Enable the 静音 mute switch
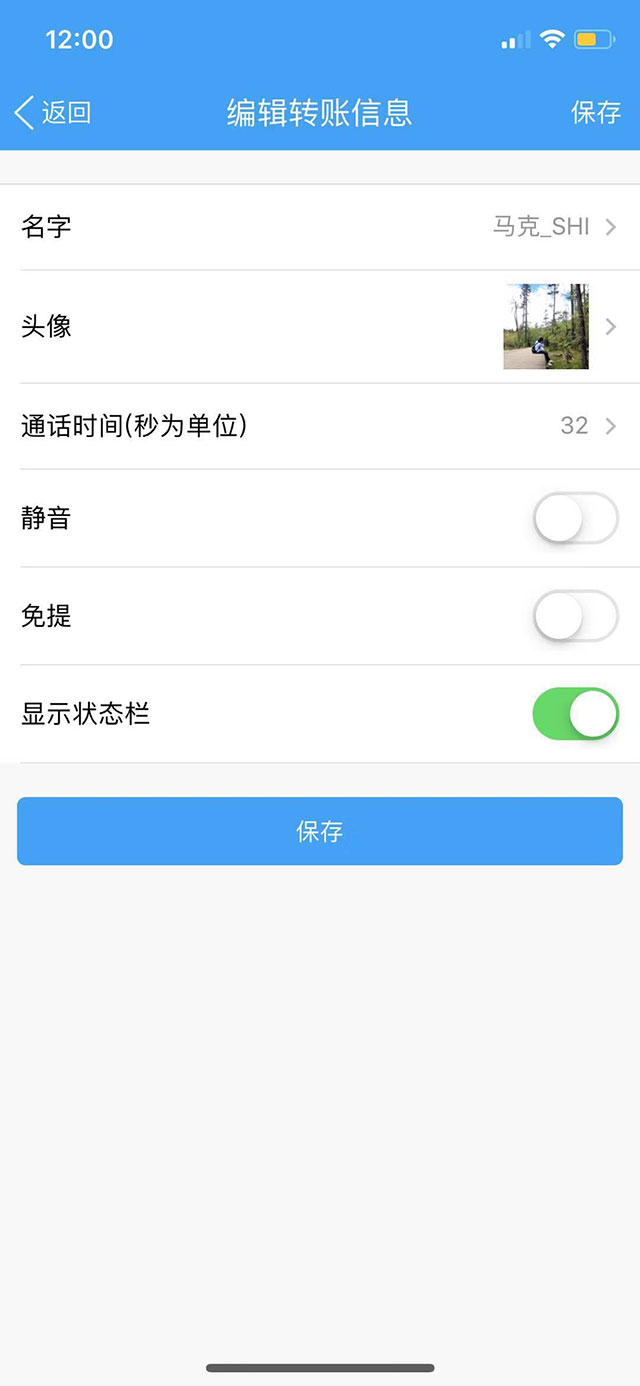 tap(575, 518)
